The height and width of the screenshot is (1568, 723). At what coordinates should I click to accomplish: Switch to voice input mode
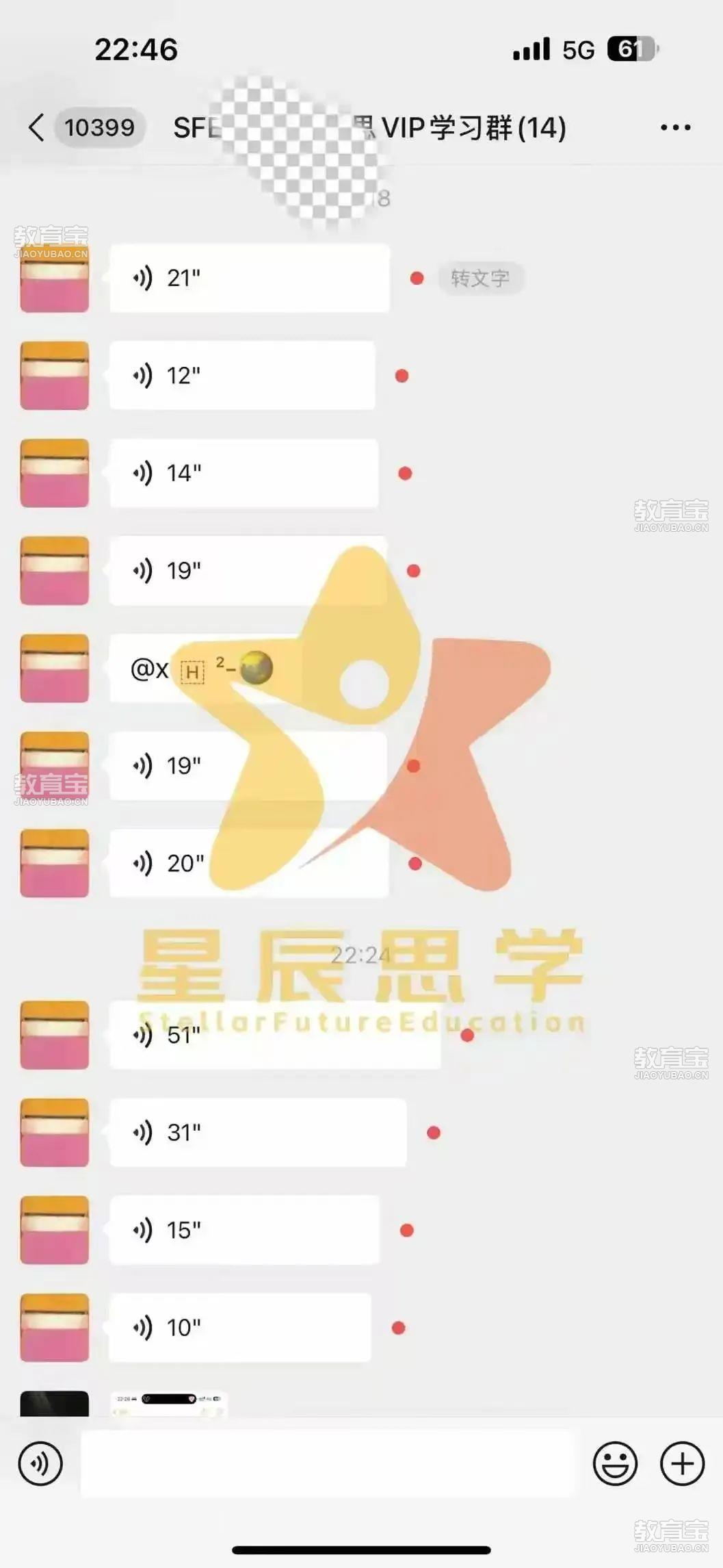40,1464
